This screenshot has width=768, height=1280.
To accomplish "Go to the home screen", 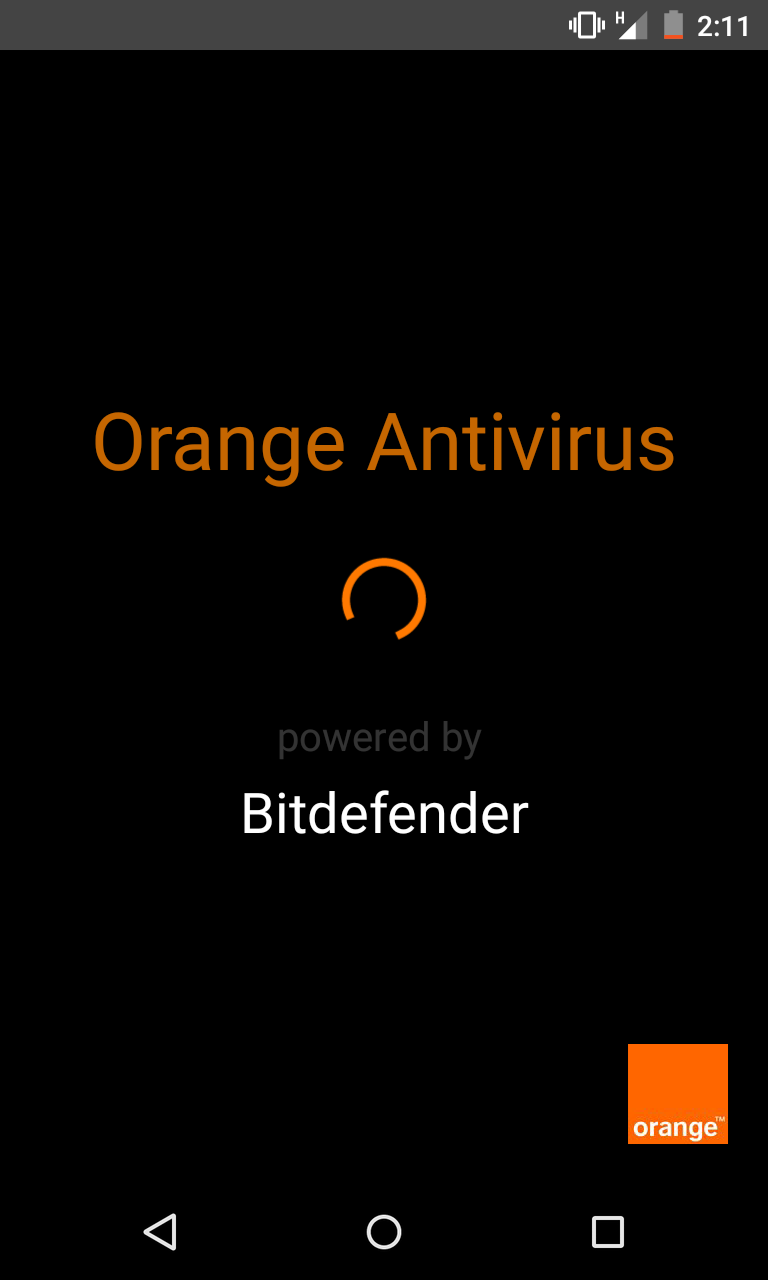I will (384, 1231).
